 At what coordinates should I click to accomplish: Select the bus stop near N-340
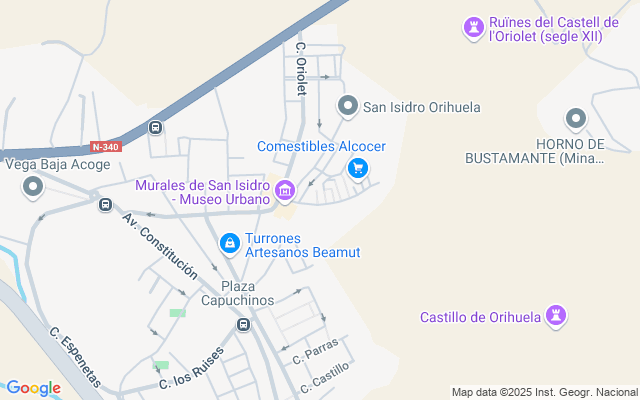(x=155, y=127)
